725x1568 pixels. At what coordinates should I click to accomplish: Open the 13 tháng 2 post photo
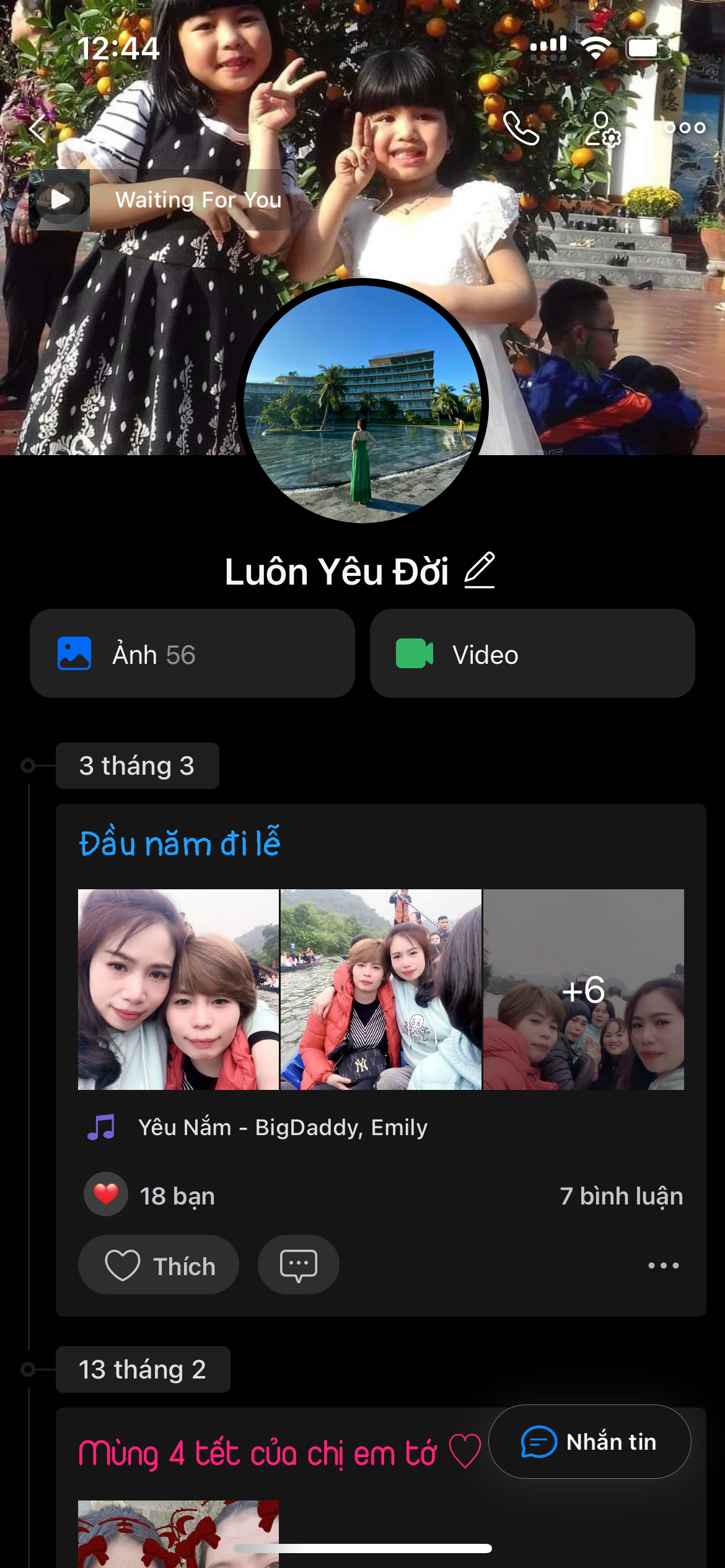tap(178, 1533)
